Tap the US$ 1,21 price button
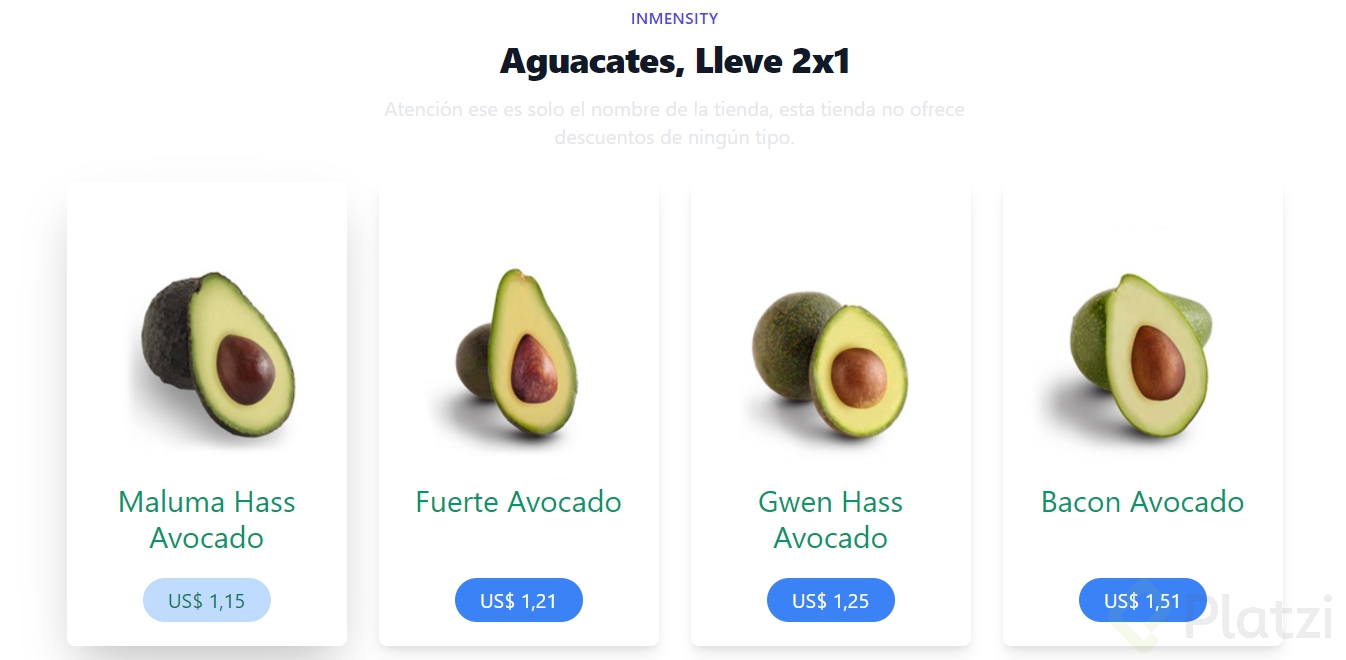Screen dimensions: 1346x660 tap(518, 600)
